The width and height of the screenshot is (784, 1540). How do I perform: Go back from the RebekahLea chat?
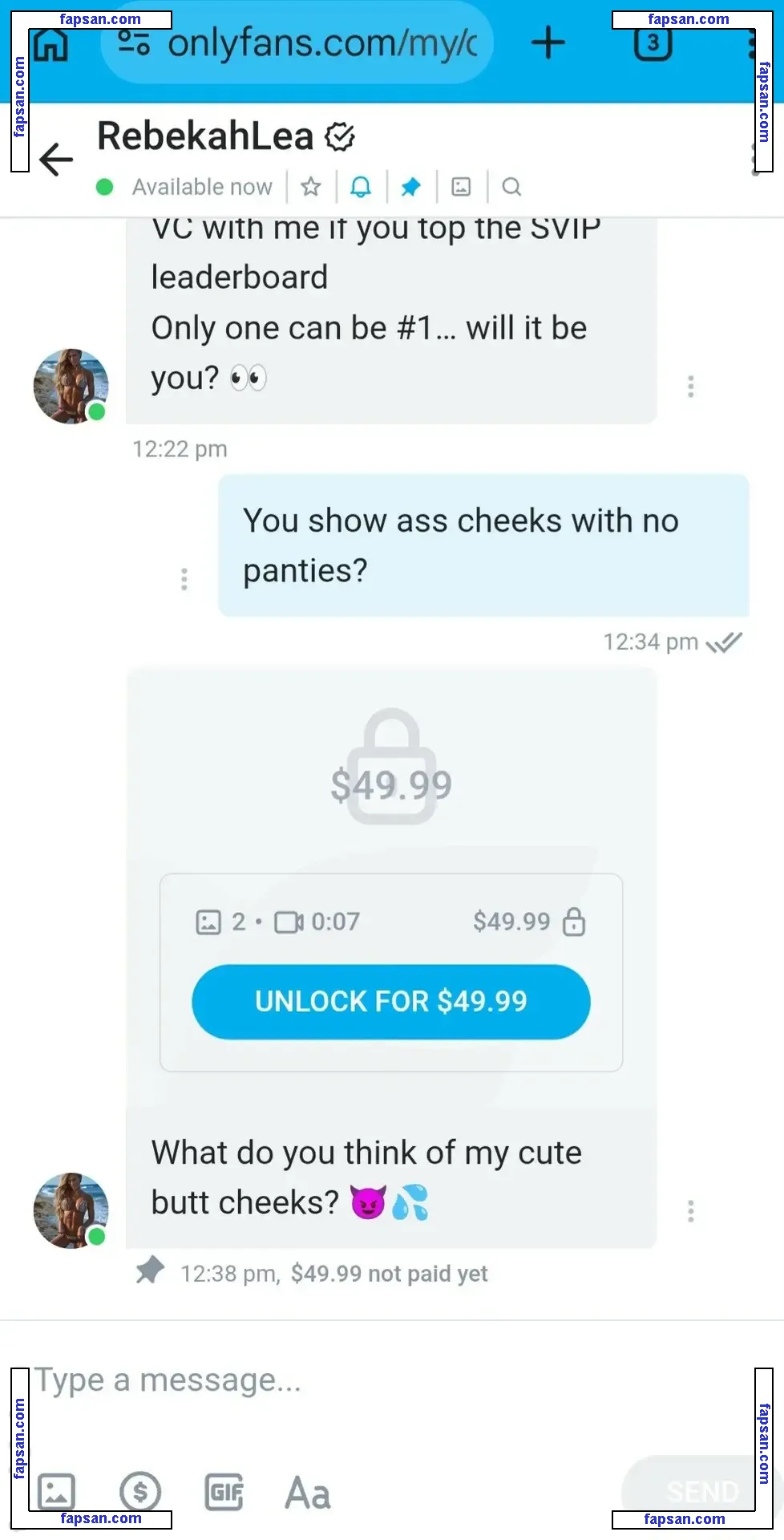[56, 159]
